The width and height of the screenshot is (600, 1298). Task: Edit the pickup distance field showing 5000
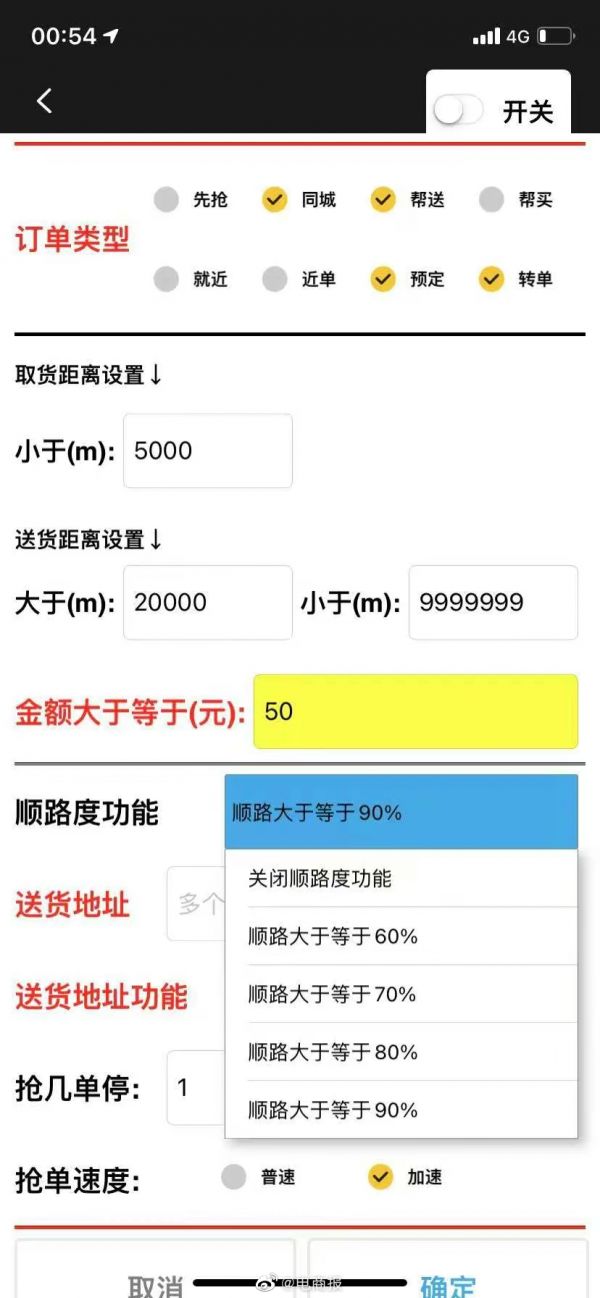pyautogui.click(x=208, y=451)
